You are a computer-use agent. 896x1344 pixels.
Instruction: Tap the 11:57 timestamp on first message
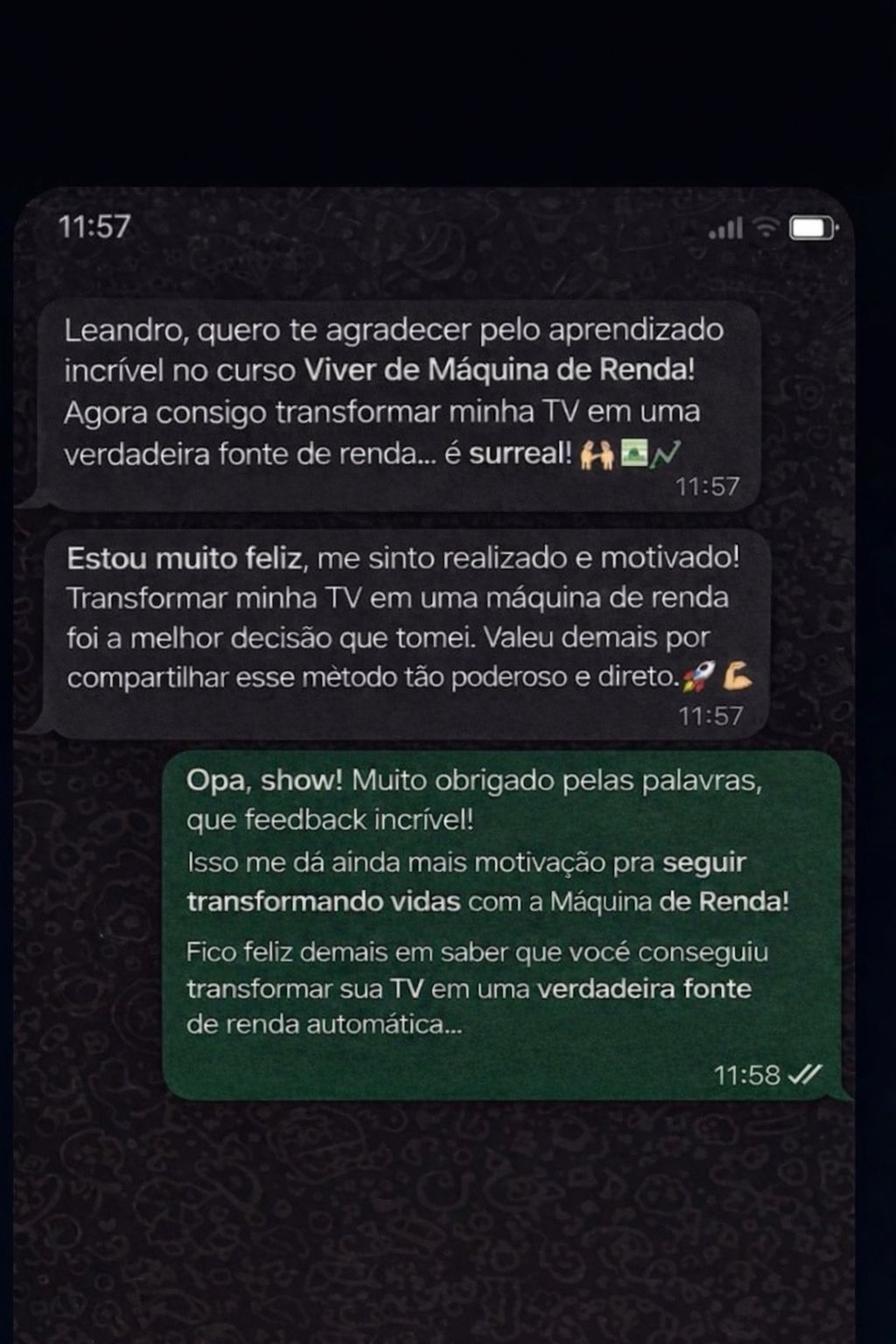point(707,487)
